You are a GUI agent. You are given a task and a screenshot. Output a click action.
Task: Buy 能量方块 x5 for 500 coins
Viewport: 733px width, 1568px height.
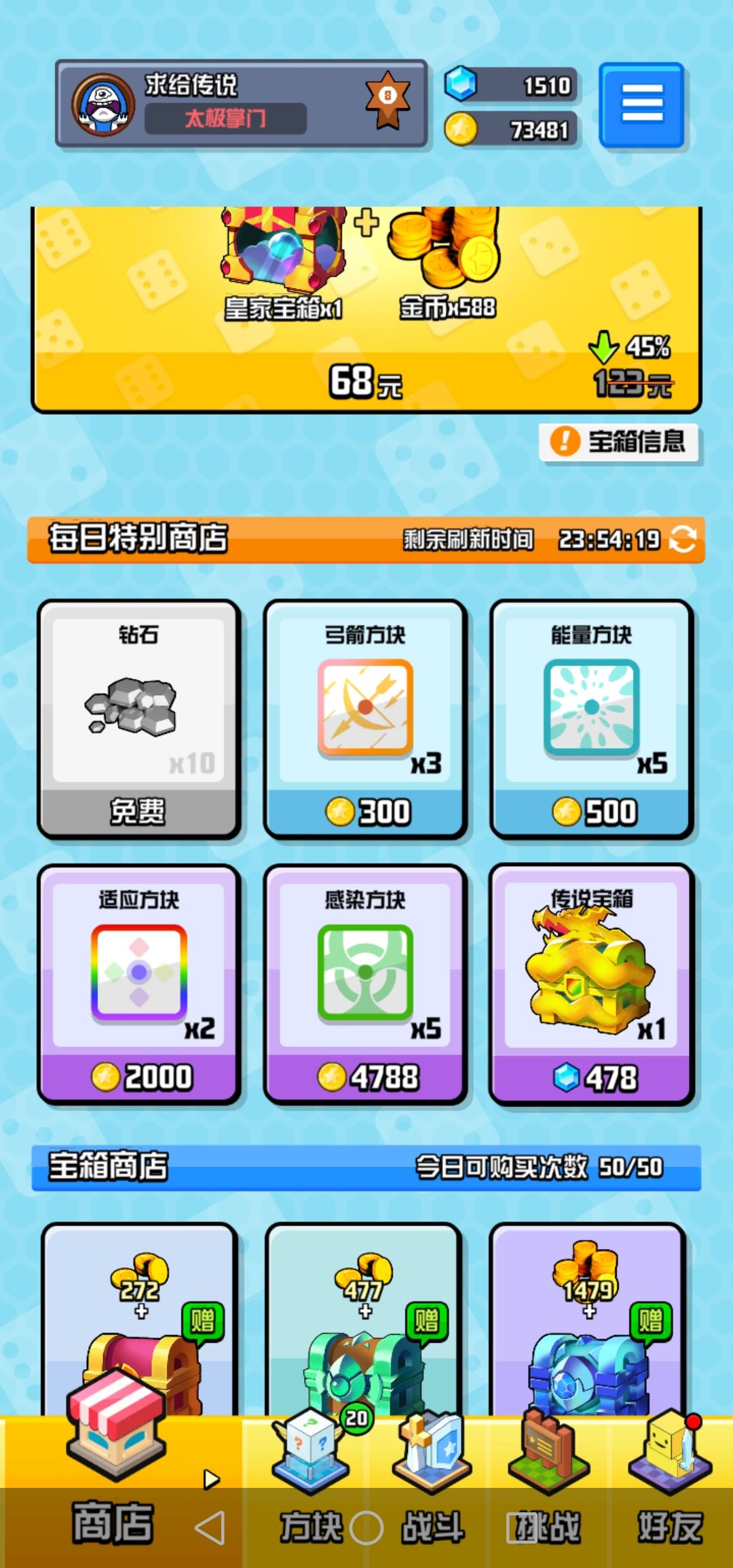[x=591, y=720]
